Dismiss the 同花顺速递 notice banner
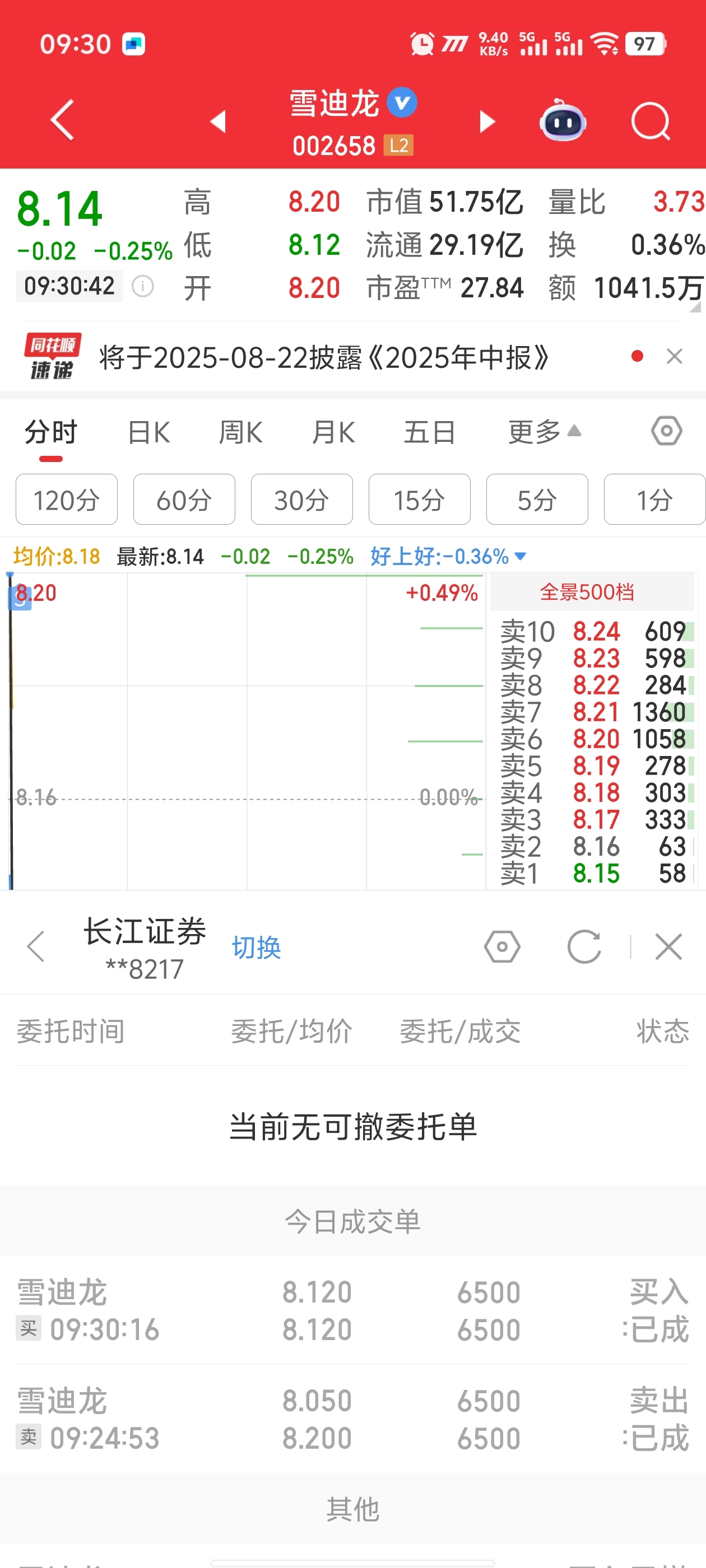Screen dimensions: 706x1568 [674, 356]
